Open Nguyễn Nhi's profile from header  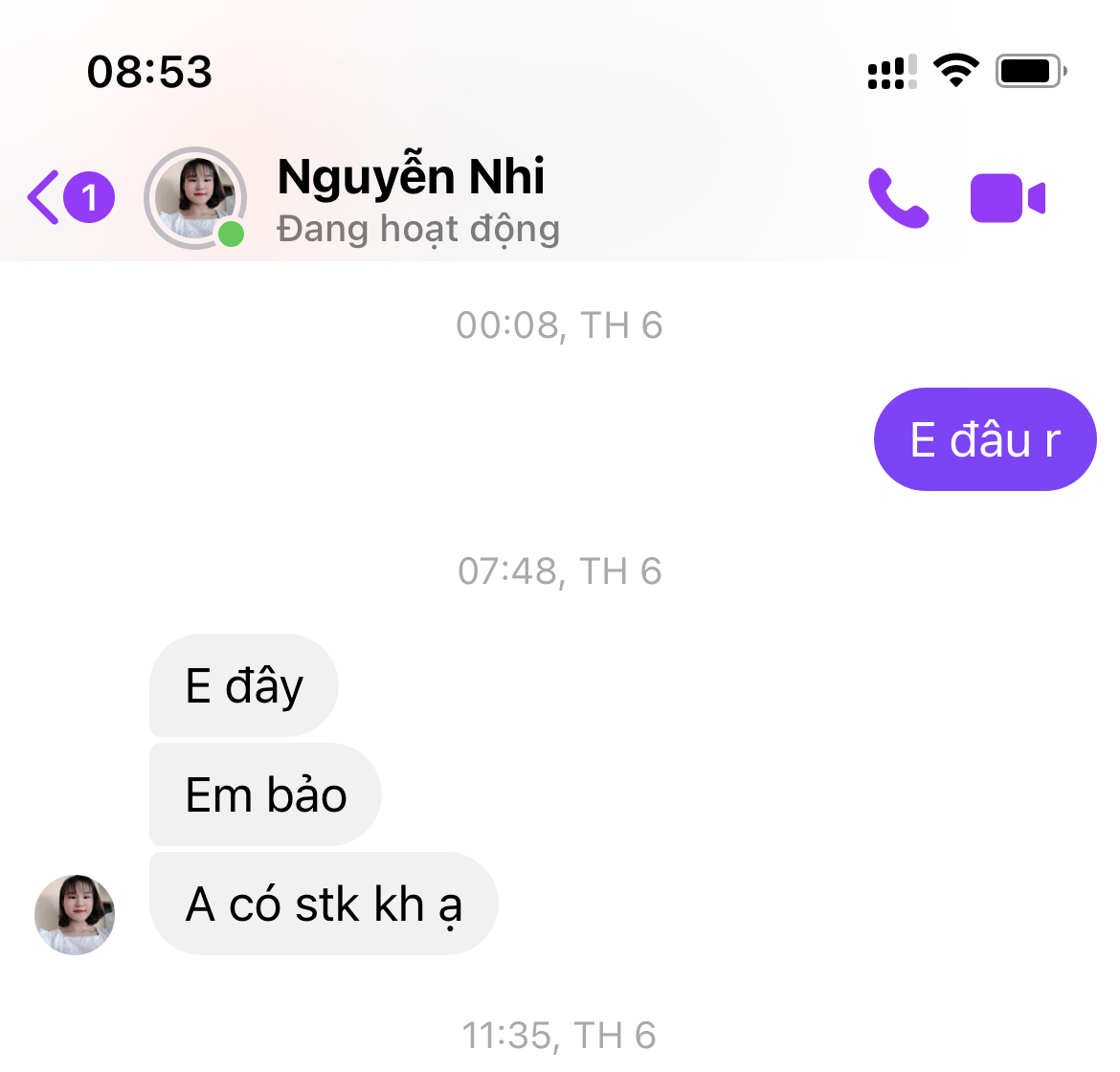(x=410, y=199)
